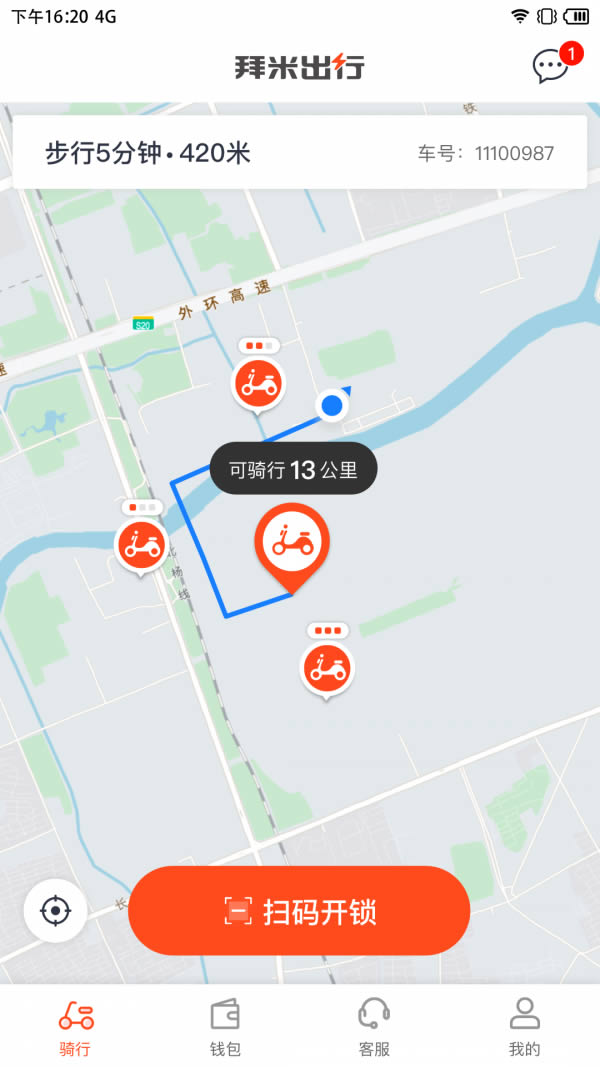Open the 我的 tab

524,1027
